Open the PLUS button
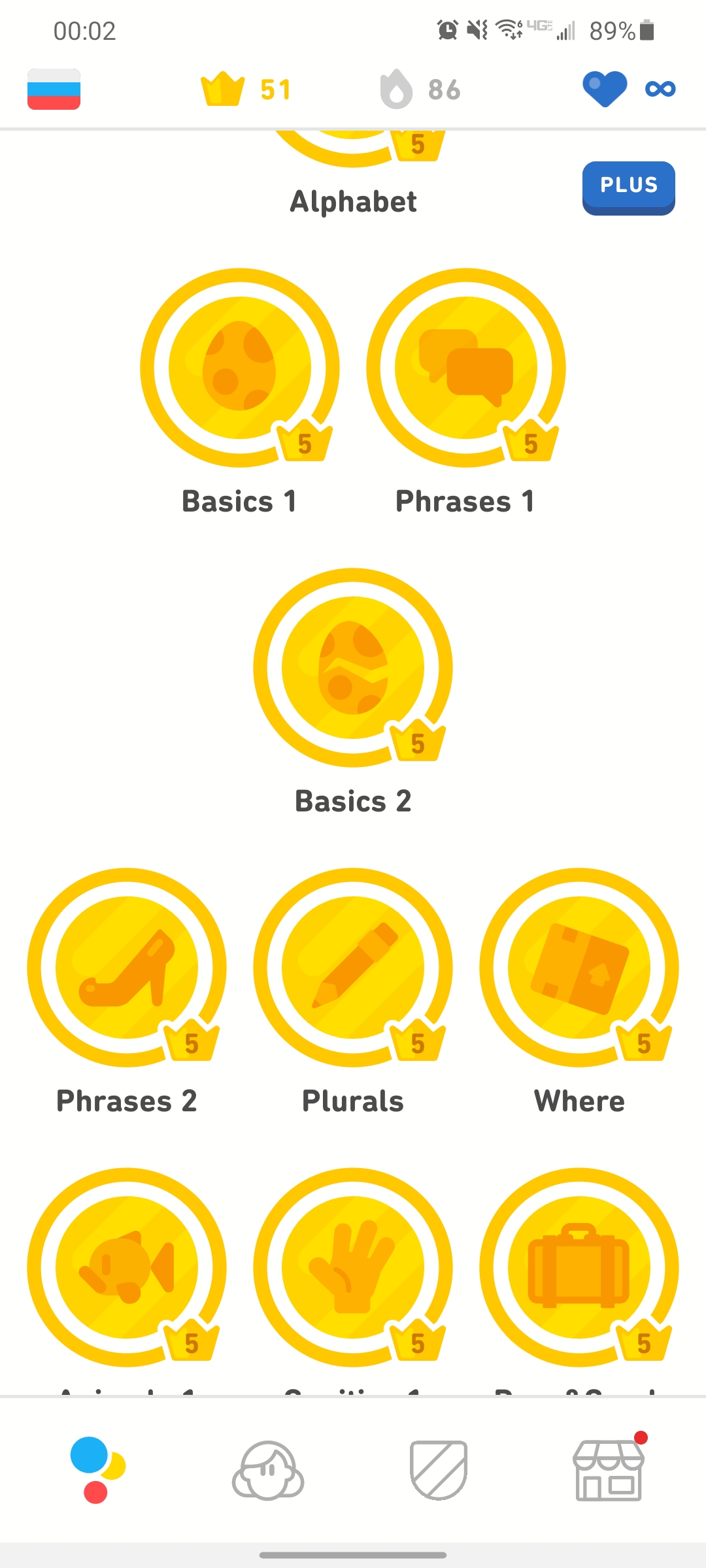Viewport: 706px width, 1568px height. [x=628, y=188]
